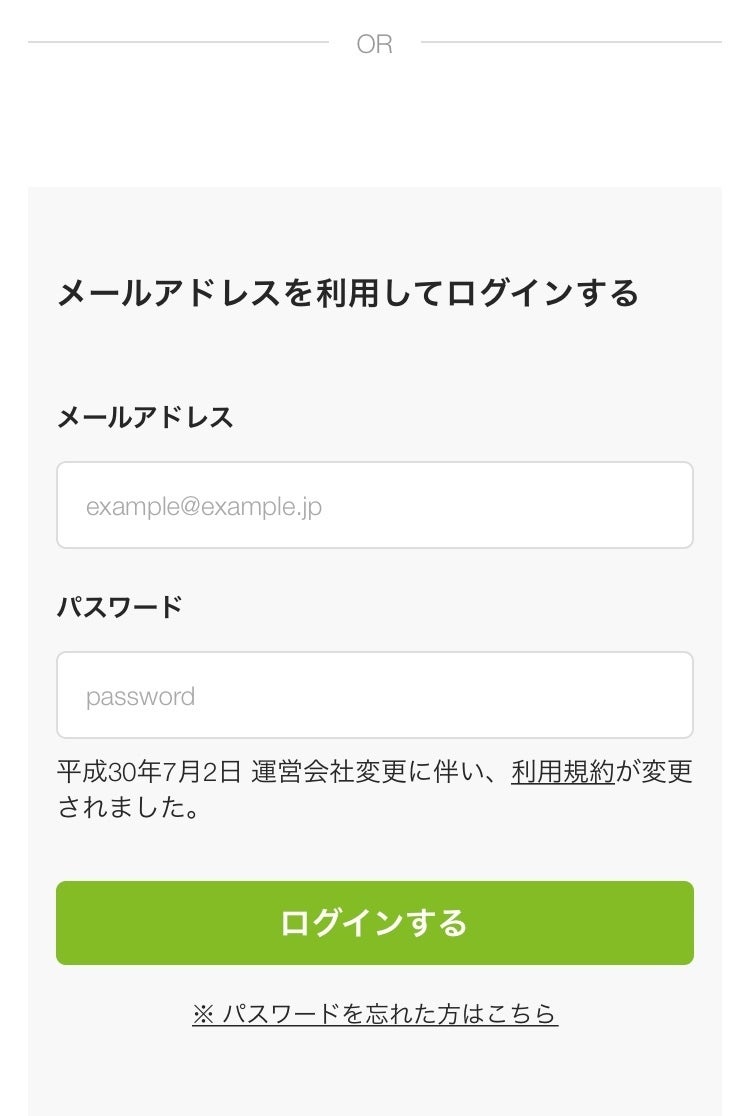Tap the パスワード password field

click(x=374, y=695)
